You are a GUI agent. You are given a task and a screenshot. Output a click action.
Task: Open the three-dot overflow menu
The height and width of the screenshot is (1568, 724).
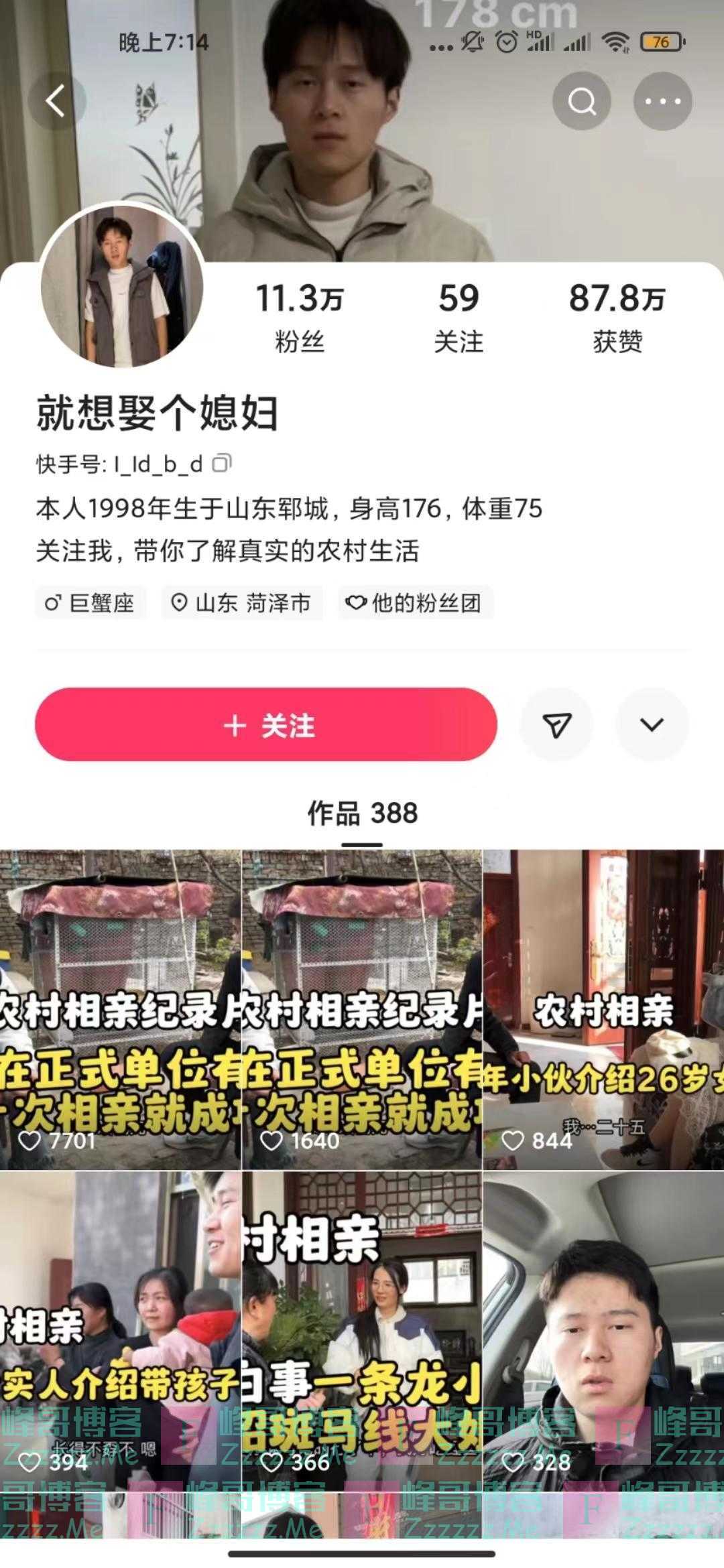click(662, 102)
